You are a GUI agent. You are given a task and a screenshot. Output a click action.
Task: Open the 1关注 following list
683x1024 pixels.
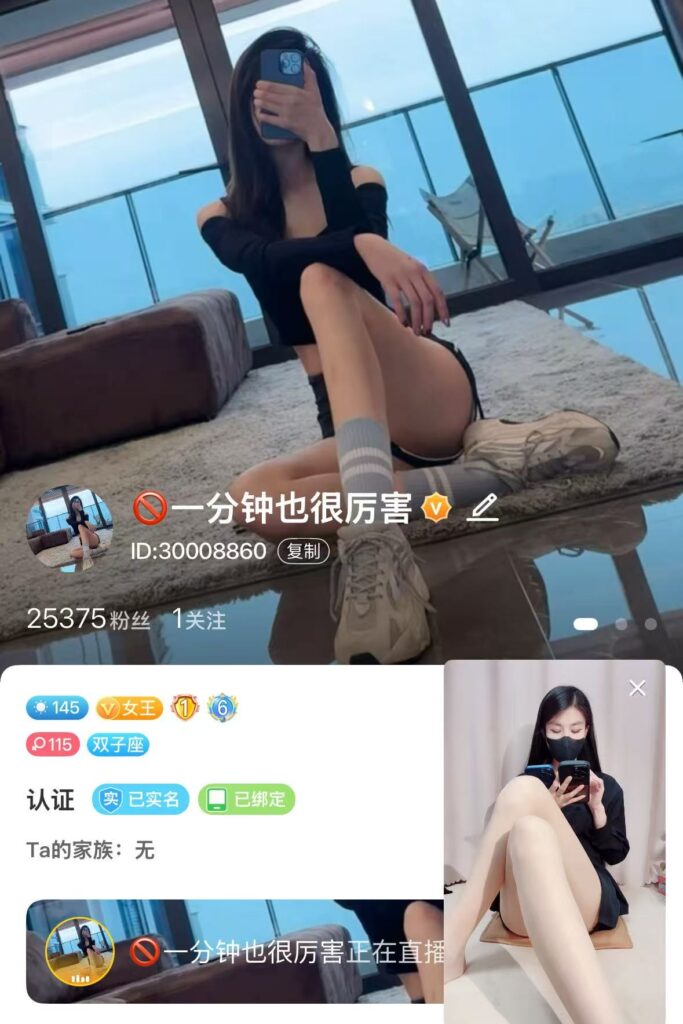coord(199,619)
